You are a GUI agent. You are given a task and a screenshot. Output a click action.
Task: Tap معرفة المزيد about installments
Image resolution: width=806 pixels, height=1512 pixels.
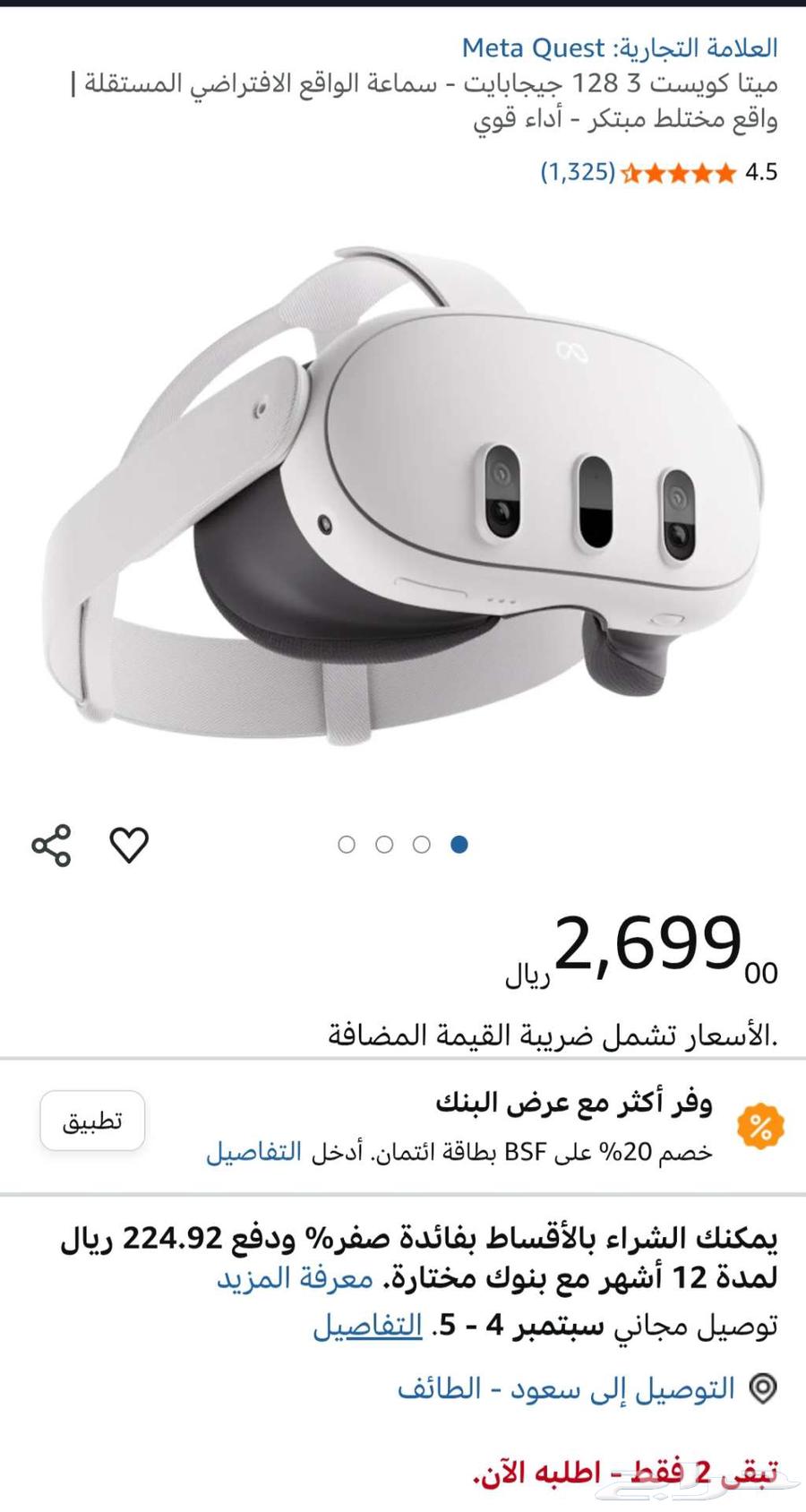(295, 1278)
